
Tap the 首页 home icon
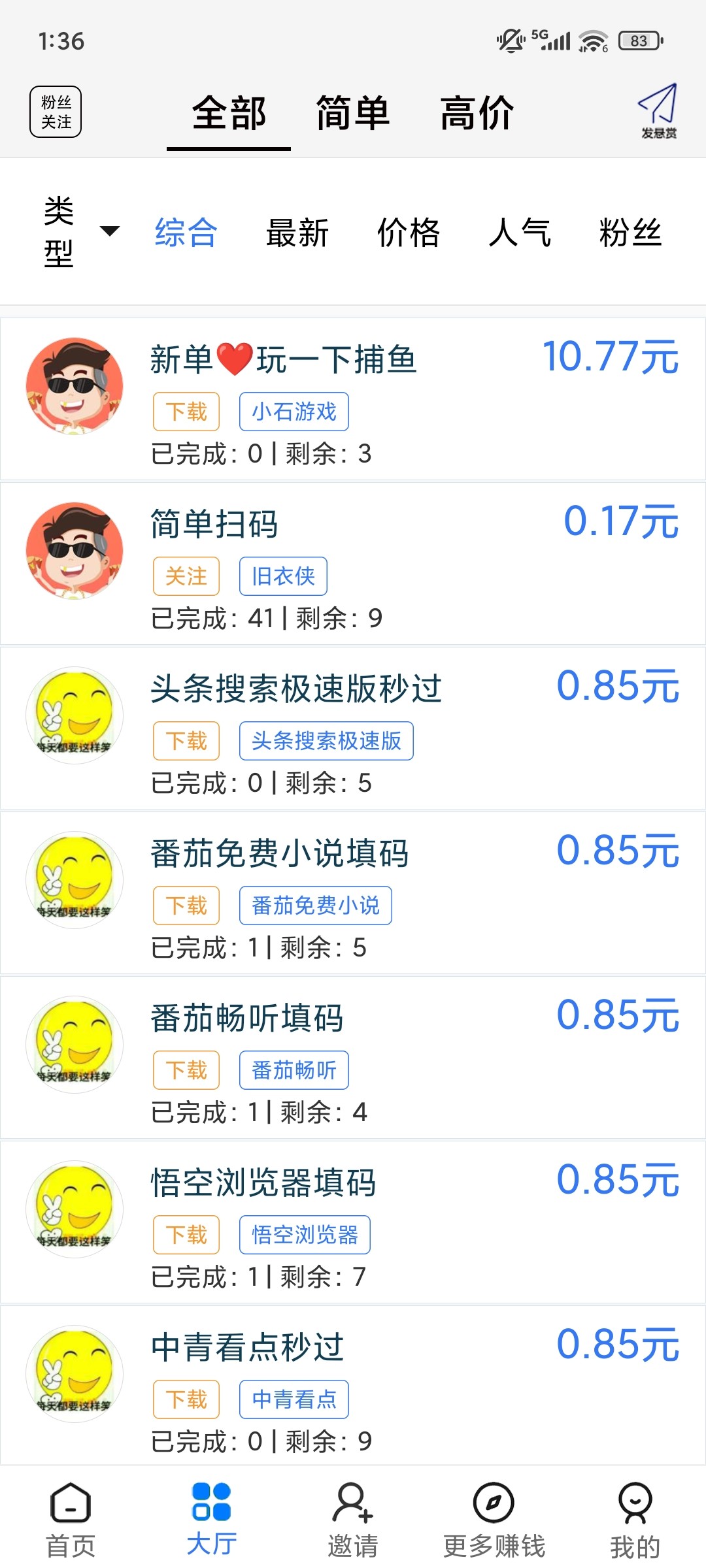[70, 1516]
